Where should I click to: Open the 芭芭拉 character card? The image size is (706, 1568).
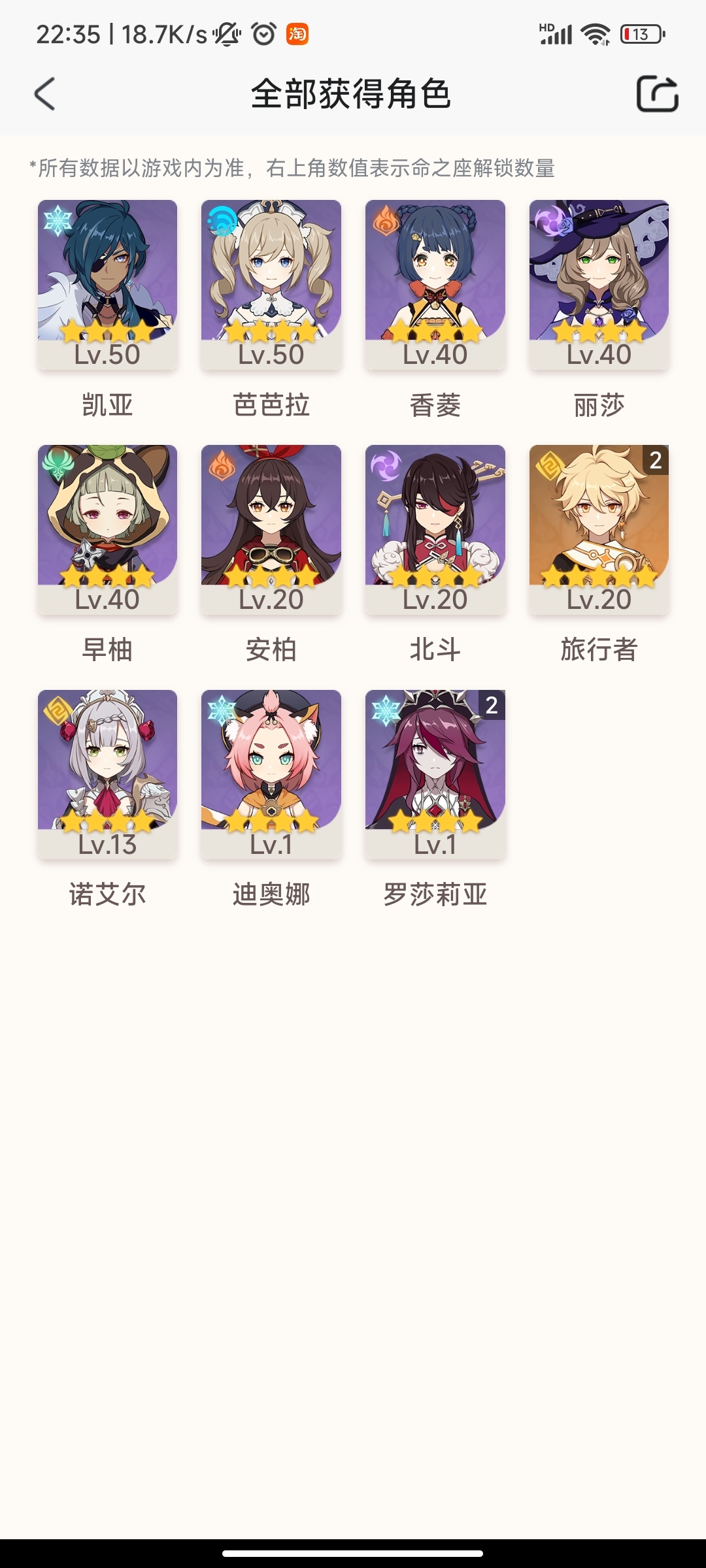tap(271, 284)
